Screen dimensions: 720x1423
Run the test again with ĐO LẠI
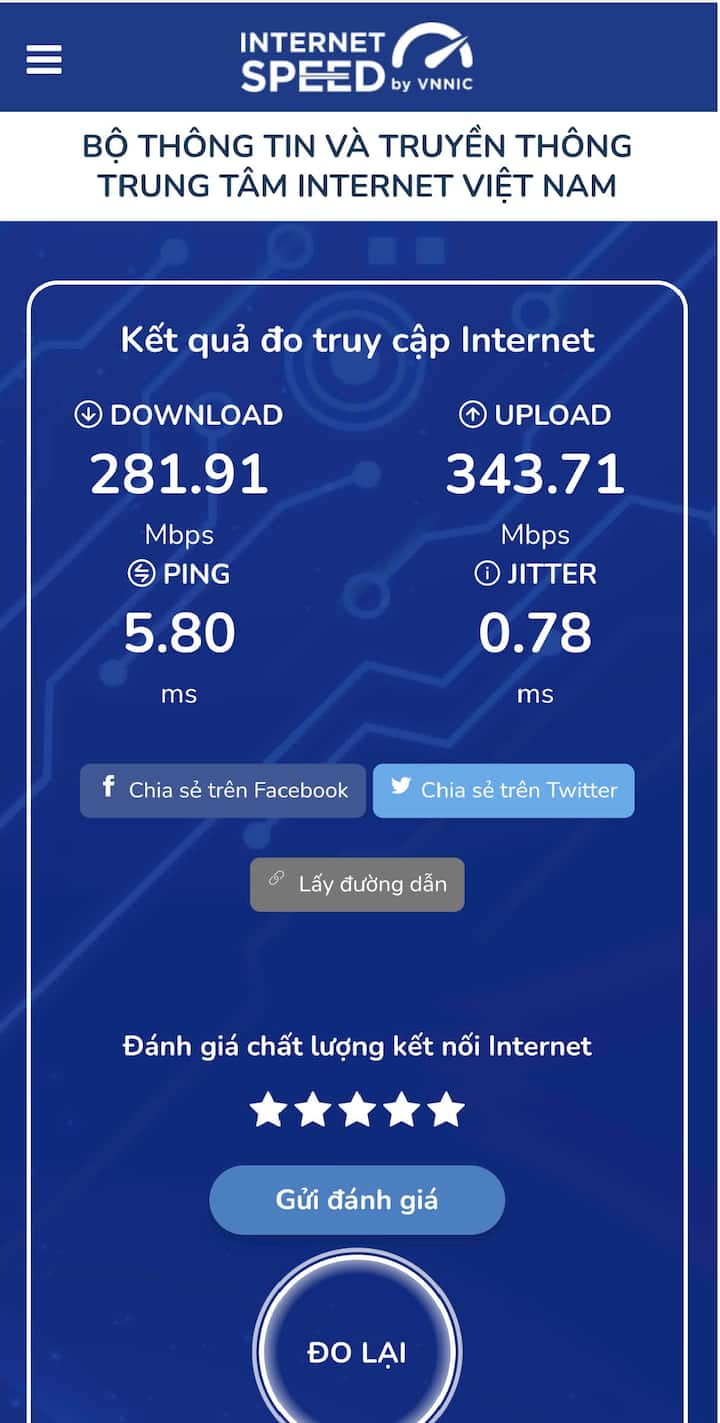pos(357,1352)
